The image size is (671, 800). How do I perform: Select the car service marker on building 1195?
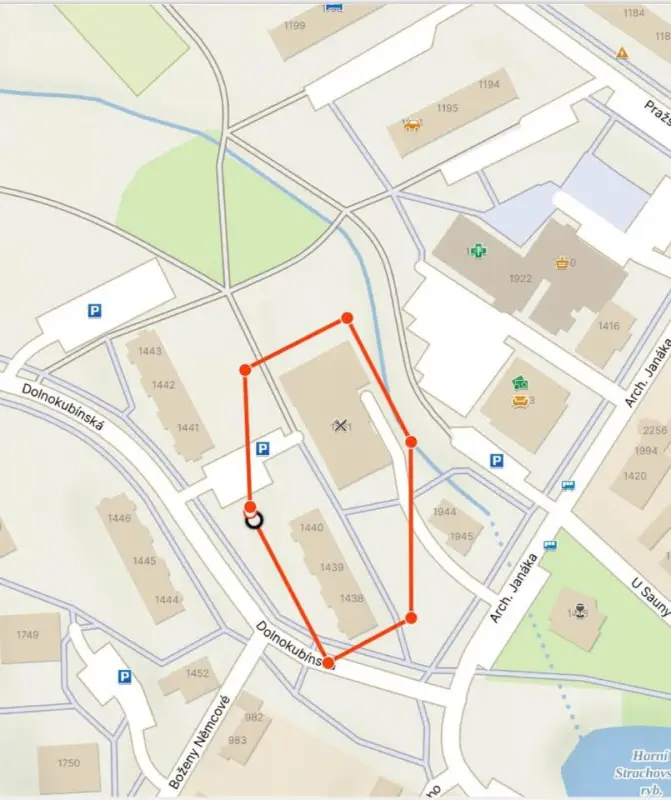click(x=412, y=124)
